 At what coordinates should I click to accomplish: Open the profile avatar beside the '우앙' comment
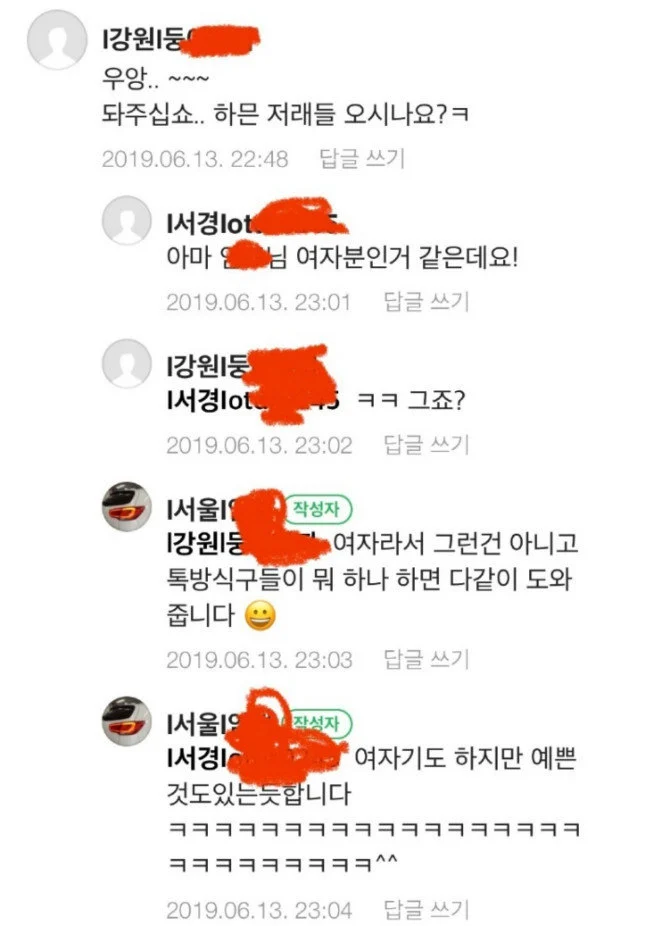57,40
